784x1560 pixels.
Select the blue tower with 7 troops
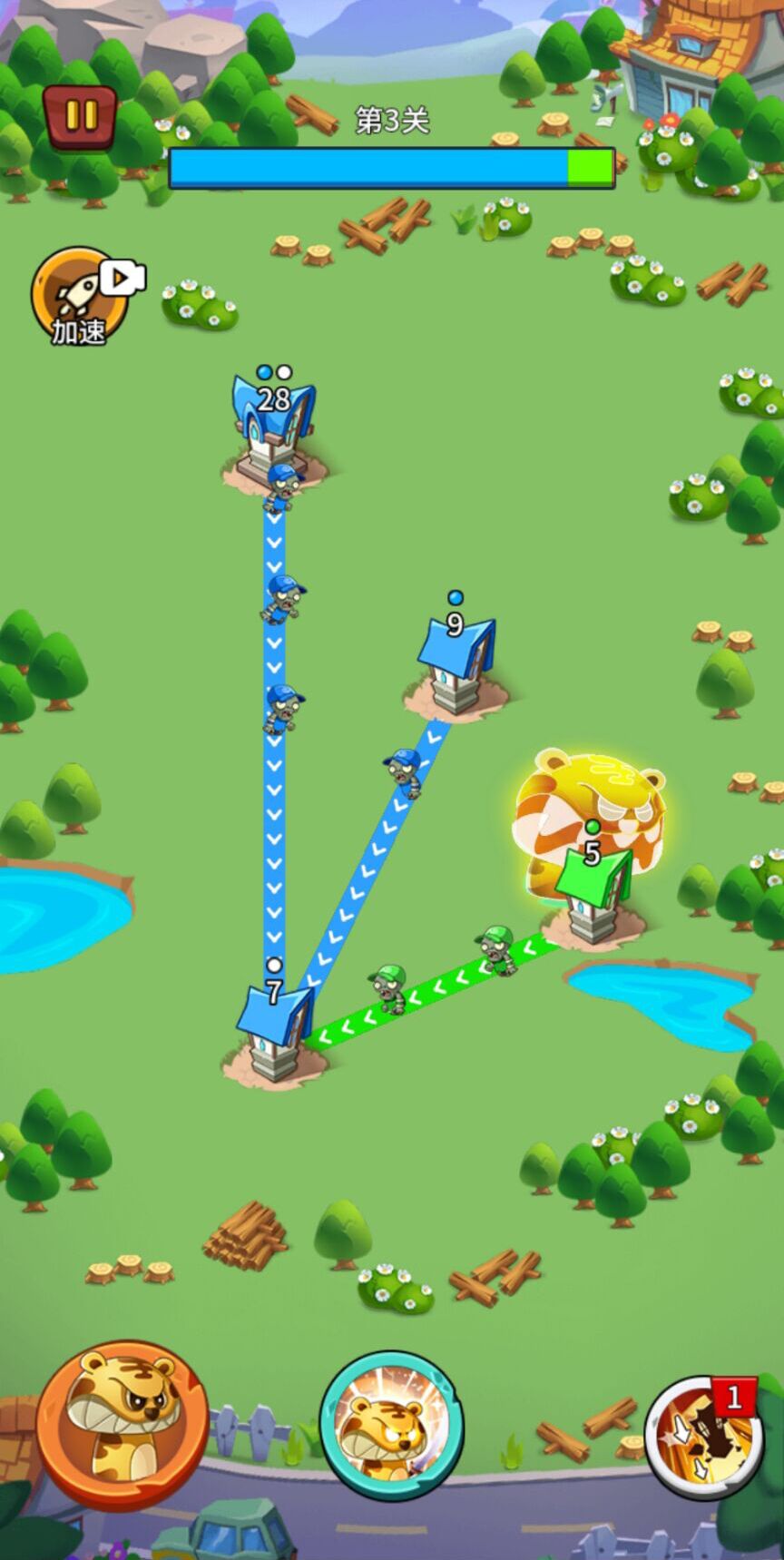tap(274, 1032)
